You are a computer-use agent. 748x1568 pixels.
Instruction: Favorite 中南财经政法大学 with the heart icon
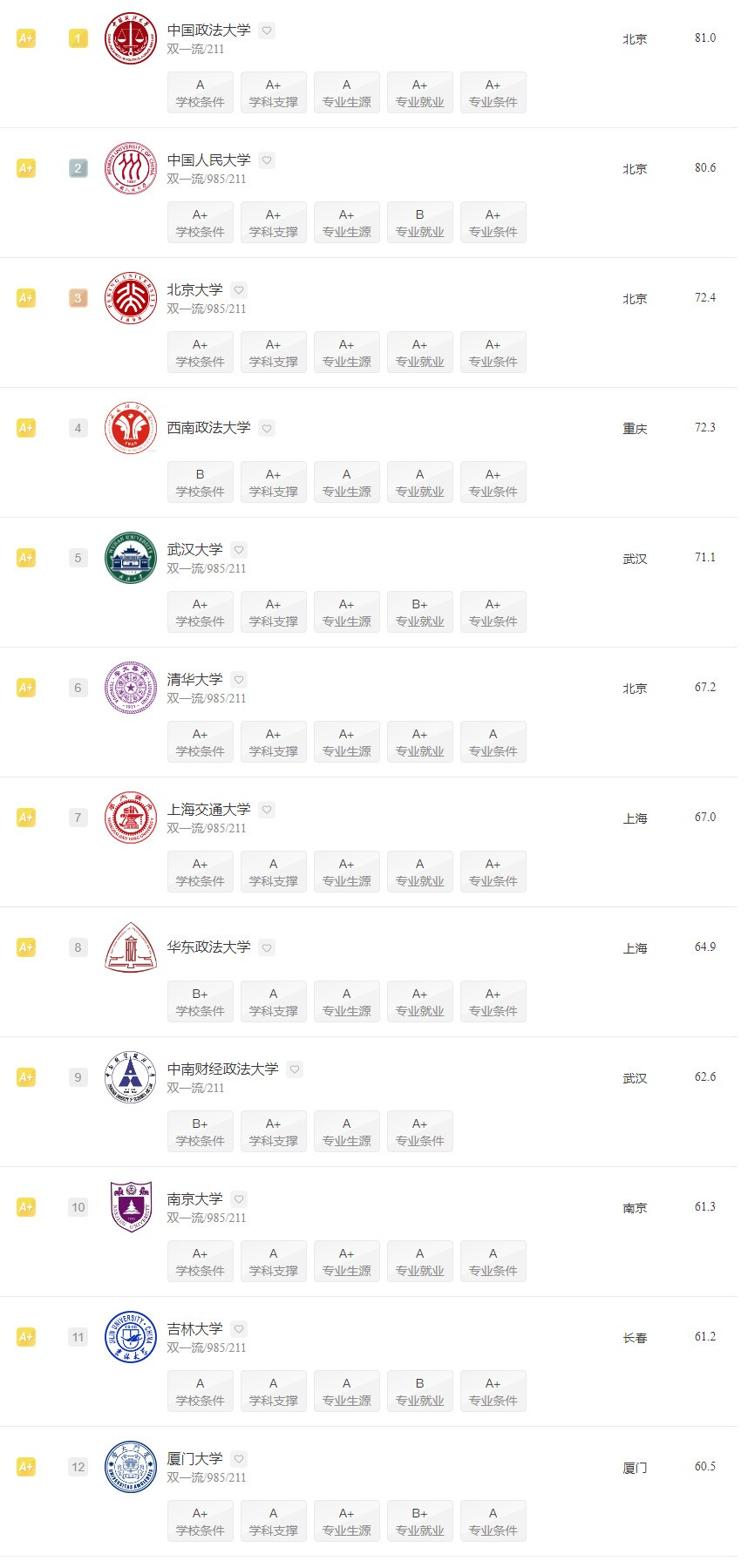coord(296,1069)
